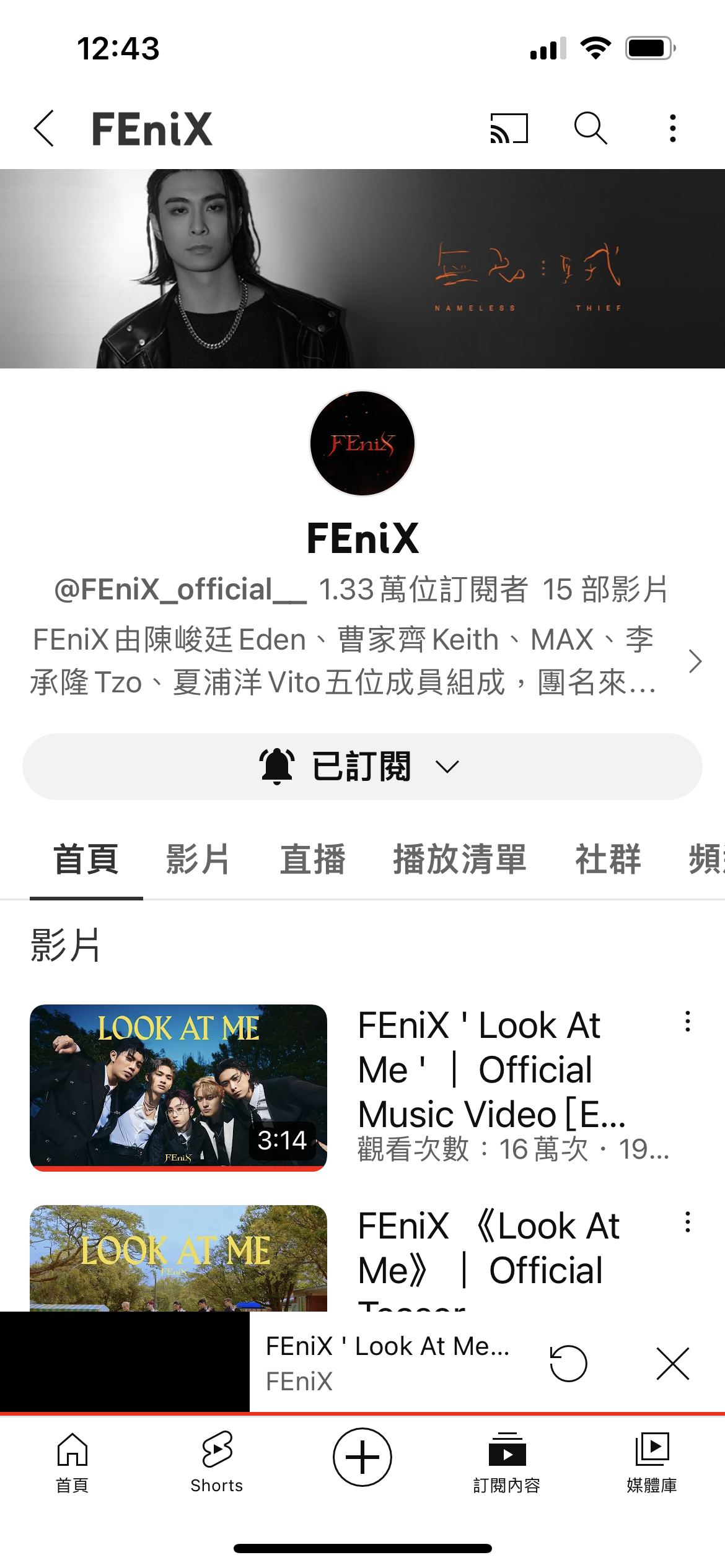This screenshot has width=725, height=1568.
Task: Open the 訂閱內容 subscriptions tab
Action: tap(507, 1463)
